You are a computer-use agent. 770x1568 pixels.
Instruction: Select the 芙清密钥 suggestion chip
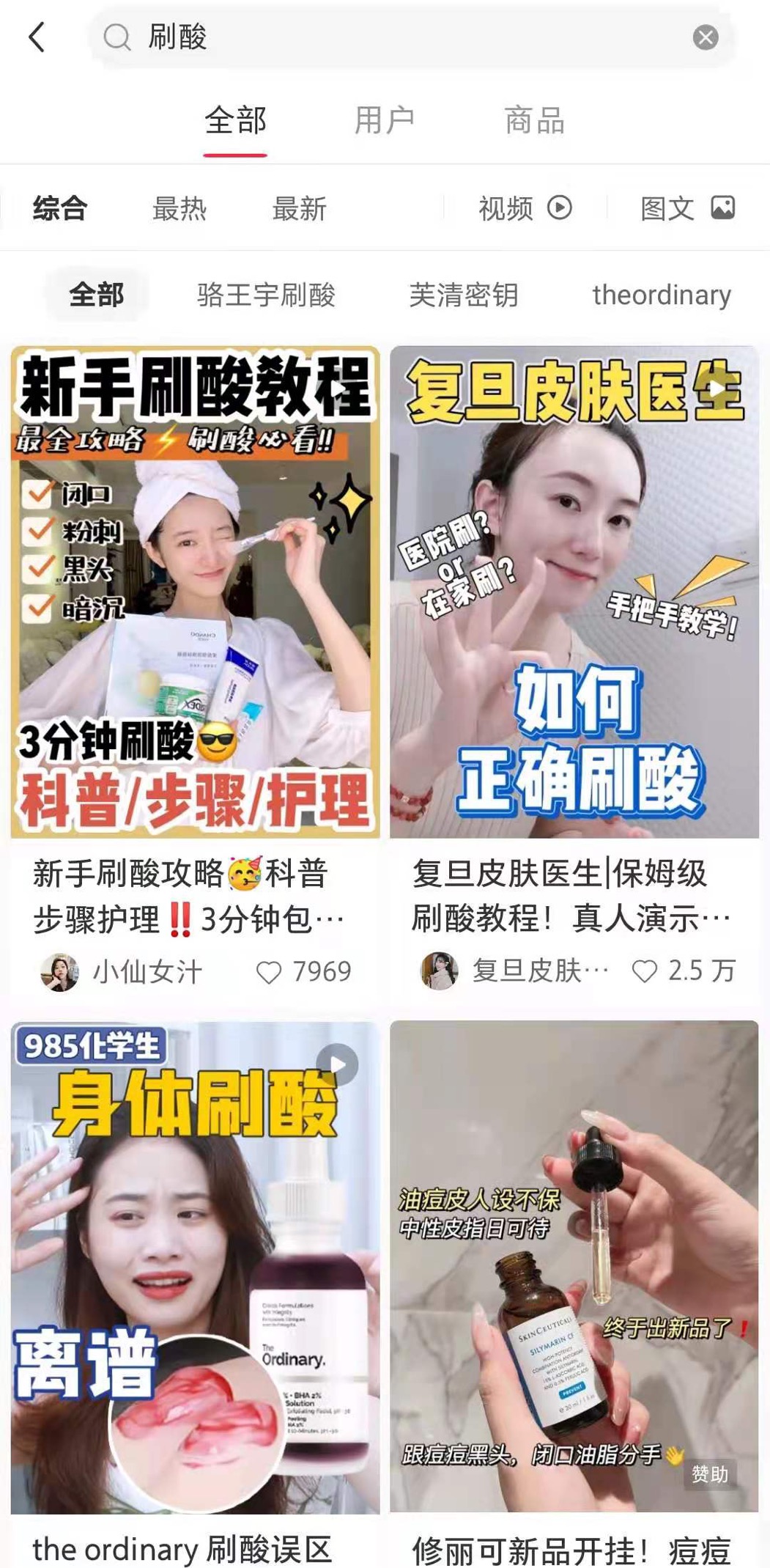click(463, 295)
